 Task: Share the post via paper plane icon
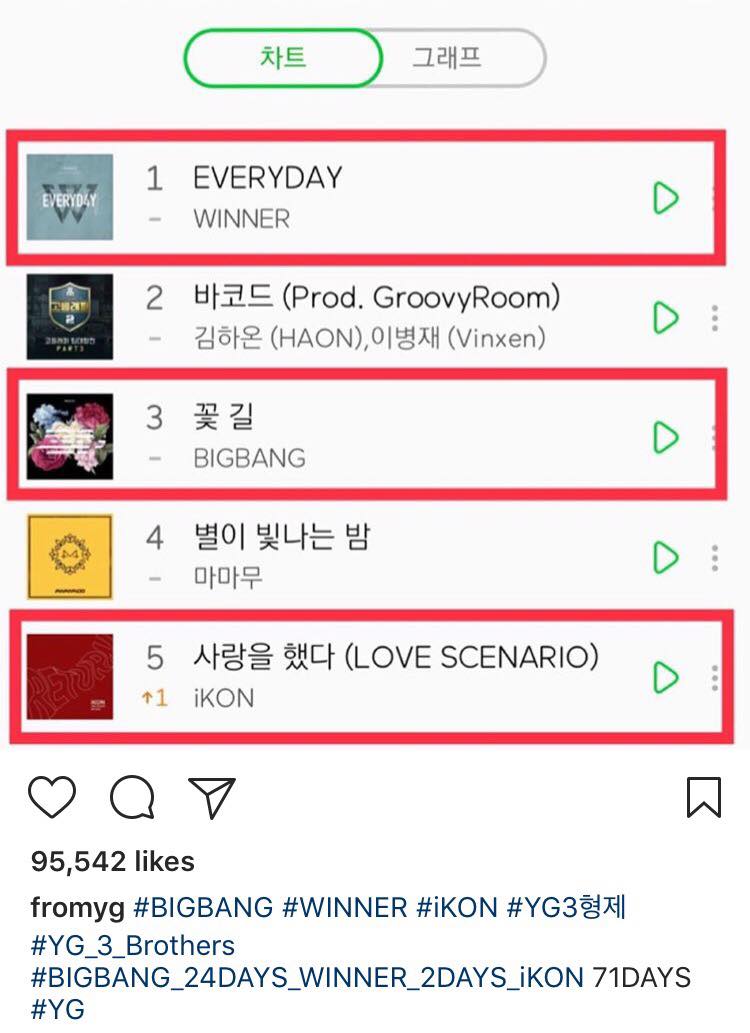(212, 797)
